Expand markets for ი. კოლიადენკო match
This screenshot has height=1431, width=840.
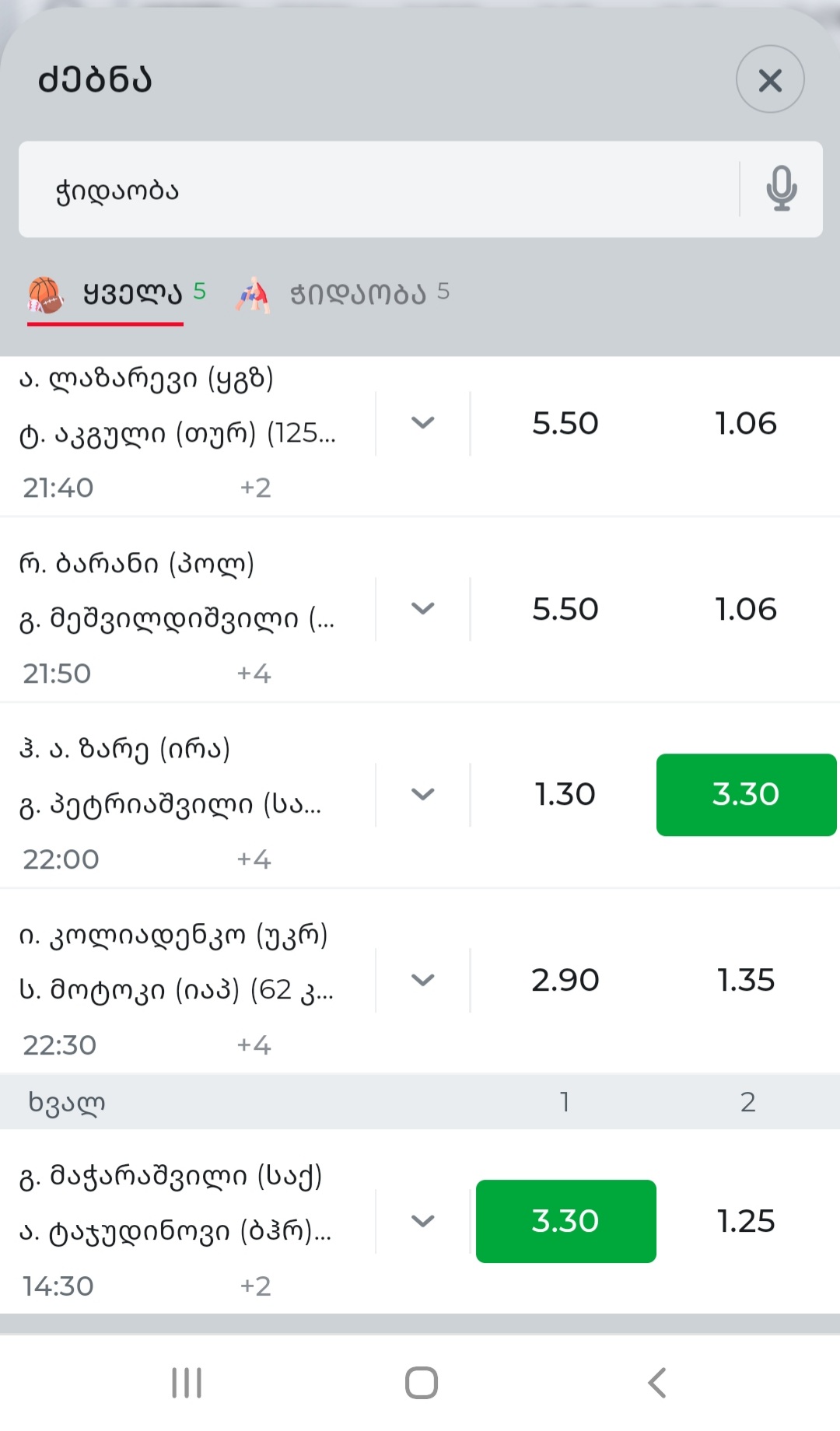pos(422,980)
